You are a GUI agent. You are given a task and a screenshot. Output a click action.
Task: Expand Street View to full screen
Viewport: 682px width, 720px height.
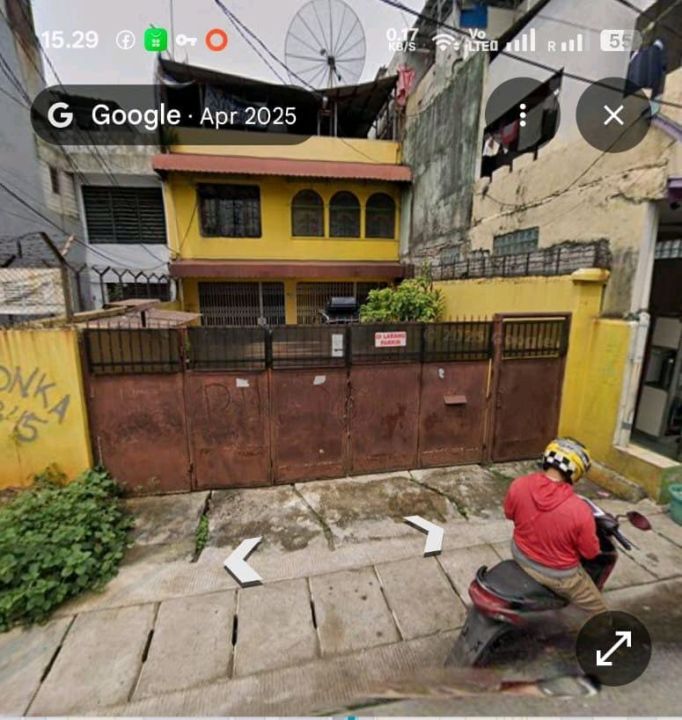tap(613, 648)
